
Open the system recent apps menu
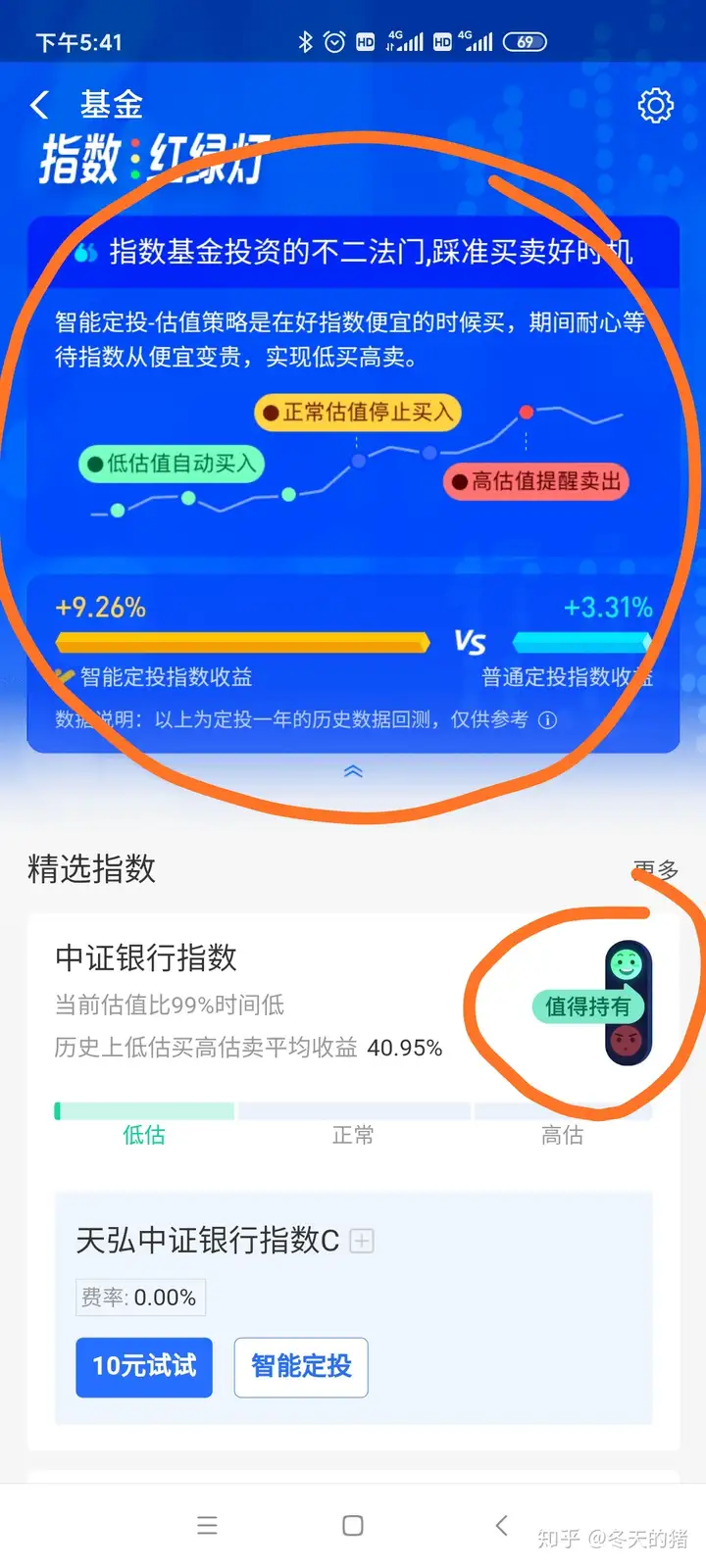pyautogui.click(x=207, y=1525)
